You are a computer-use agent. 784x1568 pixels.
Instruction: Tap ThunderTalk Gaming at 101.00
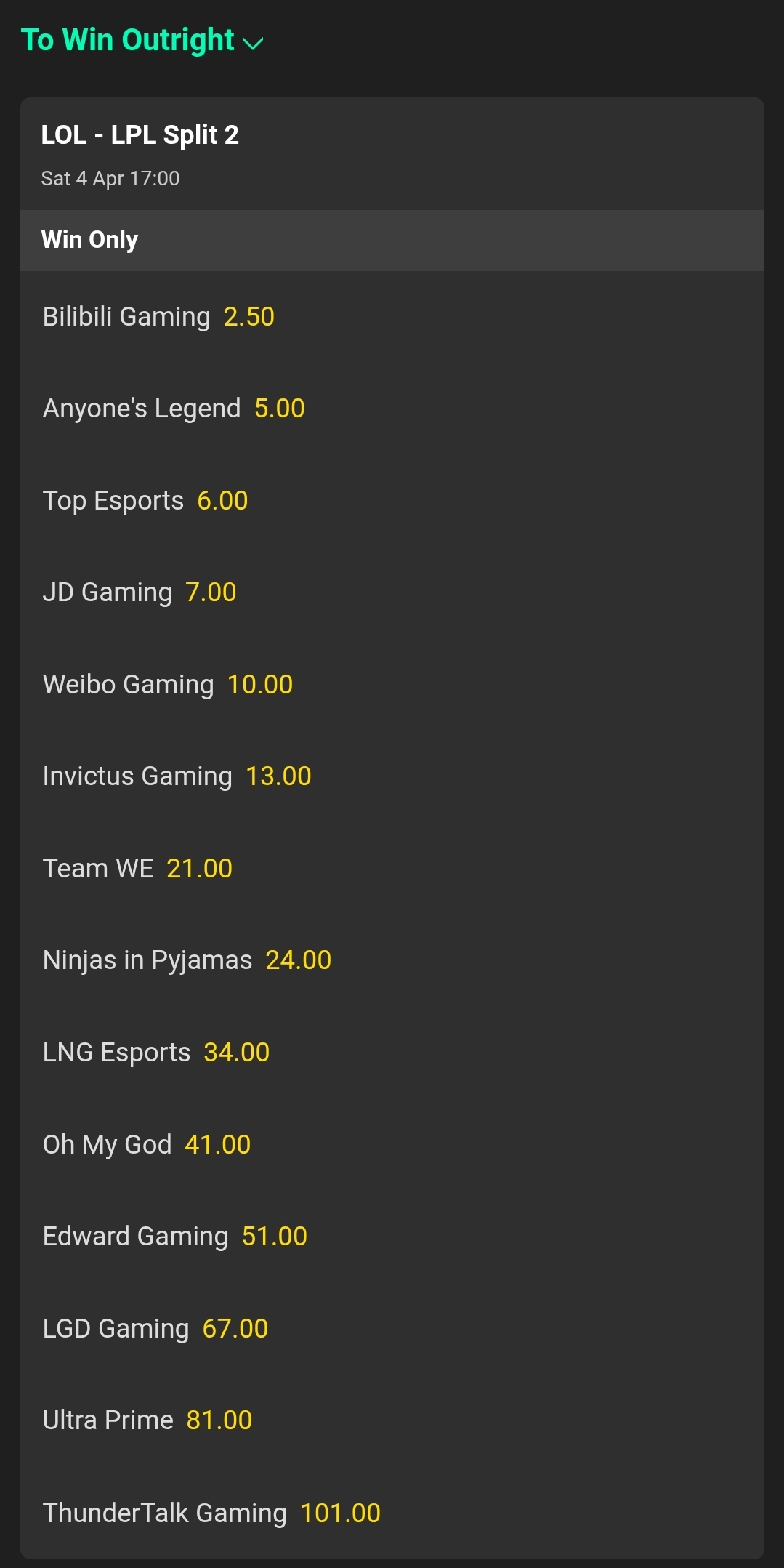tap(392, 1513)
